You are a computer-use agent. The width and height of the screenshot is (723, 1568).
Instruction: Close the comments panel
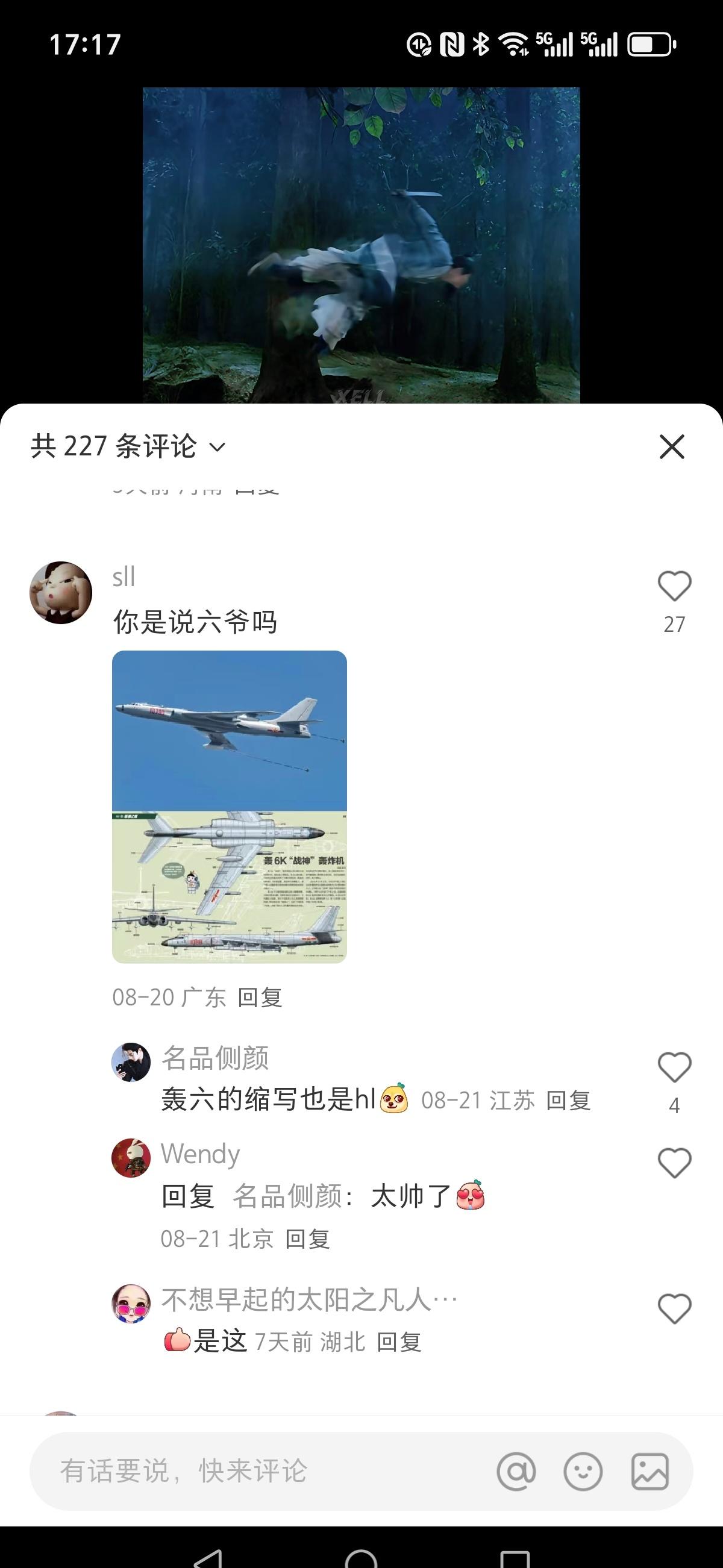point(672,447)
